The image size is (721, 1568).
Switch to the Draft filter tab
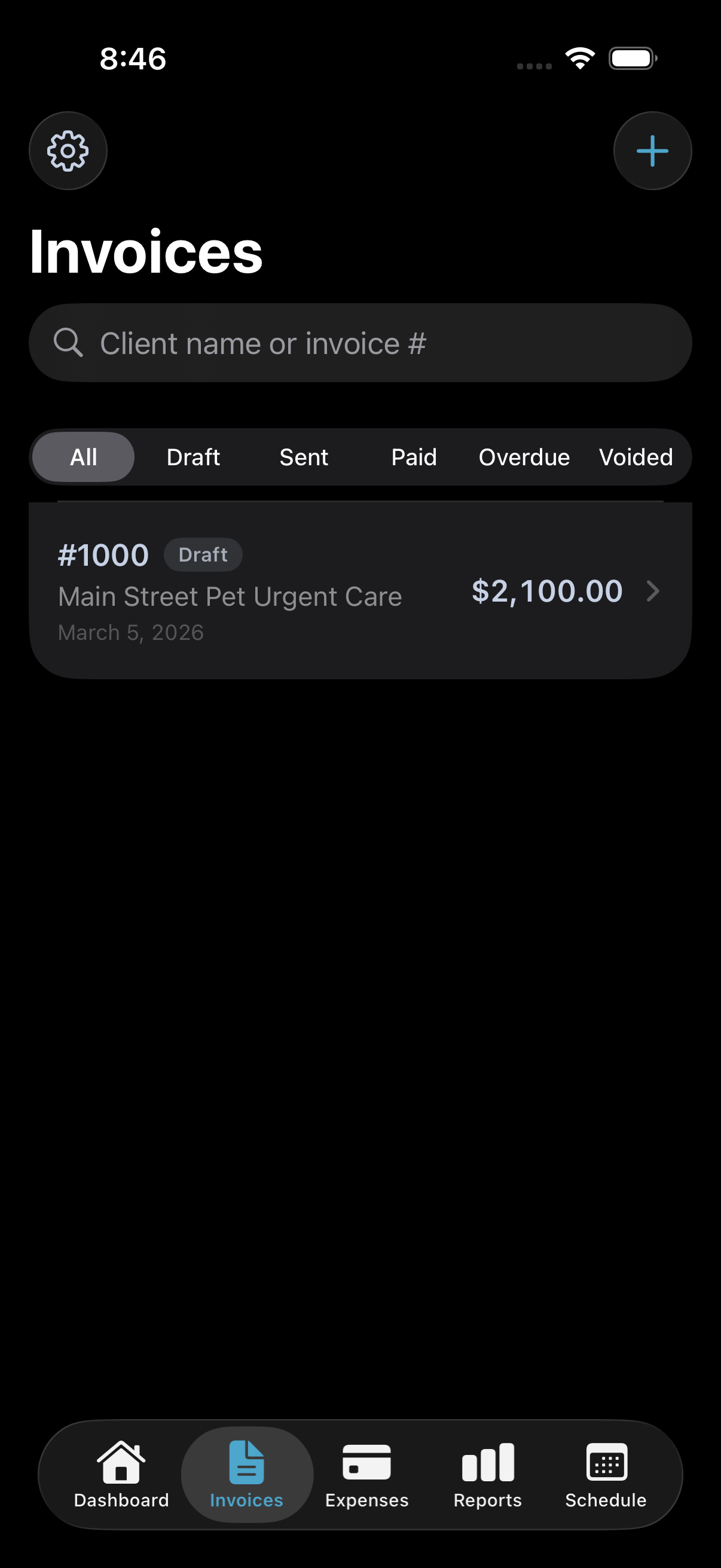coord(193,456)
